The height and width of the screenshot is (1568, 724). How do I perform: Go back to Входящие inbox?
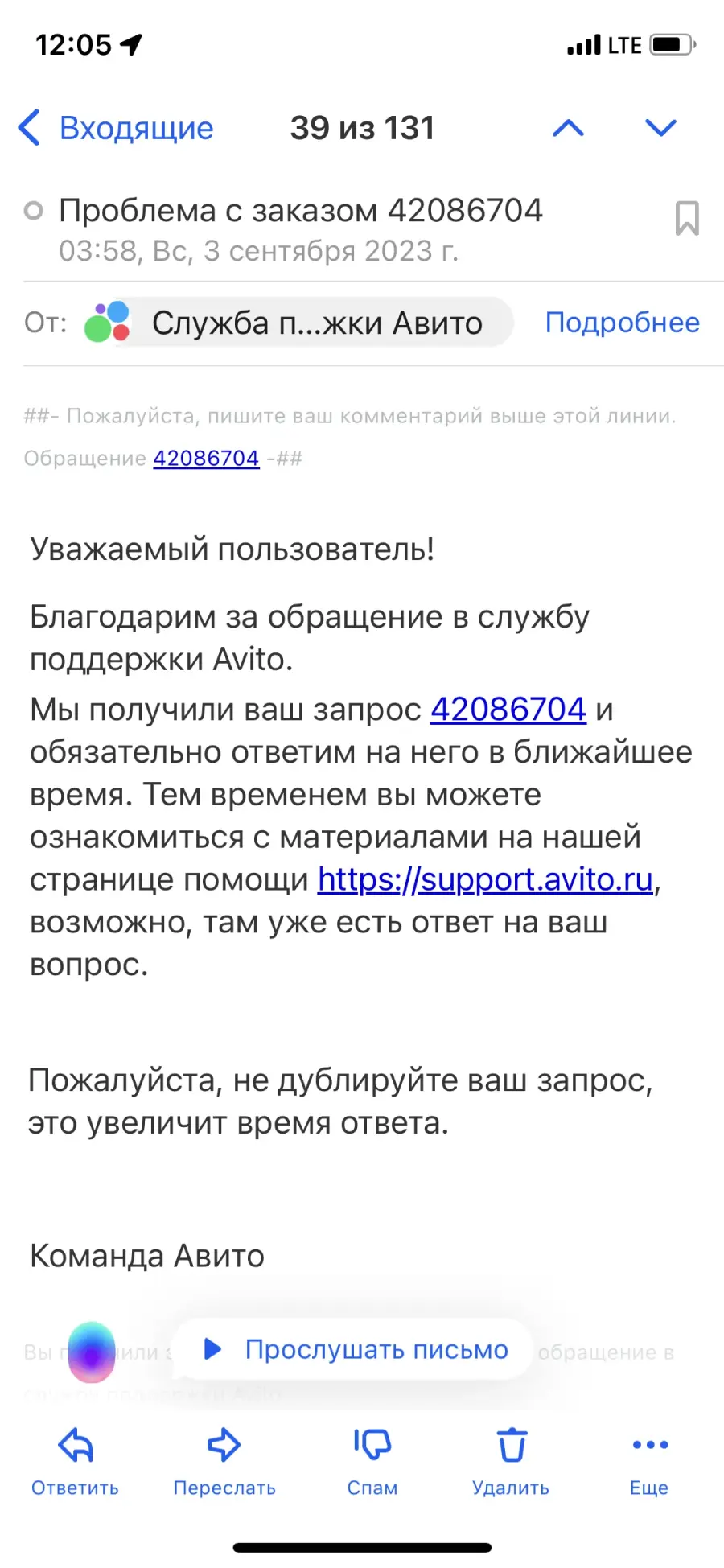point(116,128)
